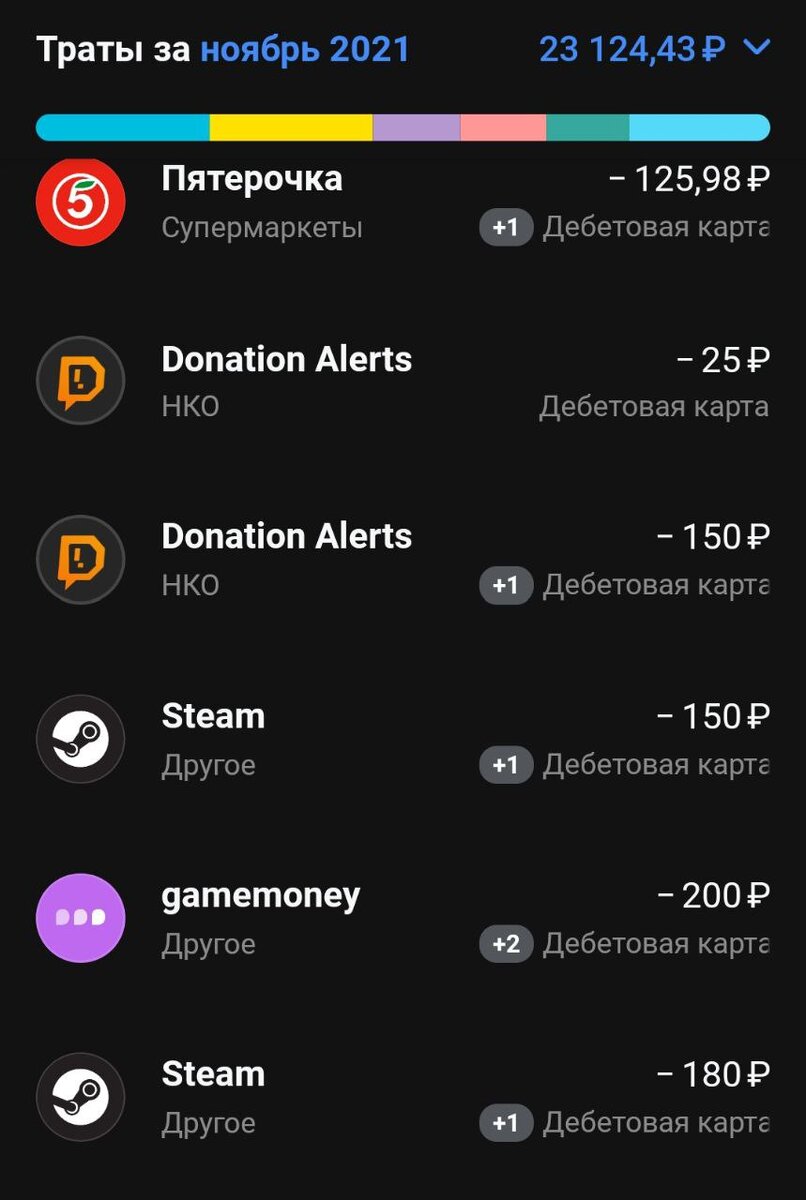Select the yellow segment of spending bar
806x1200 pixels.
(x=290, y=128)
